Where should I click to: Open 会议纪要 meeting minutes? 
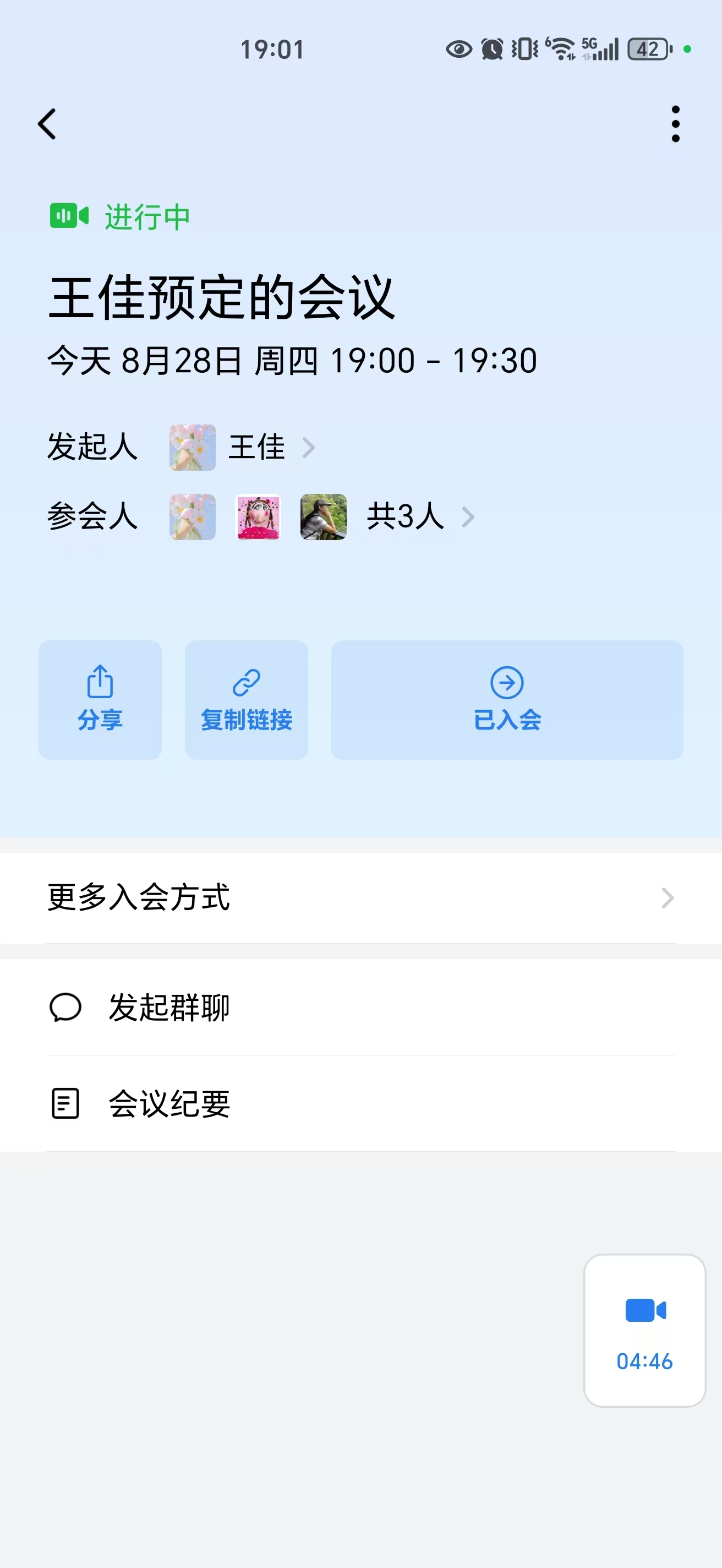(x=360, y=1103)
